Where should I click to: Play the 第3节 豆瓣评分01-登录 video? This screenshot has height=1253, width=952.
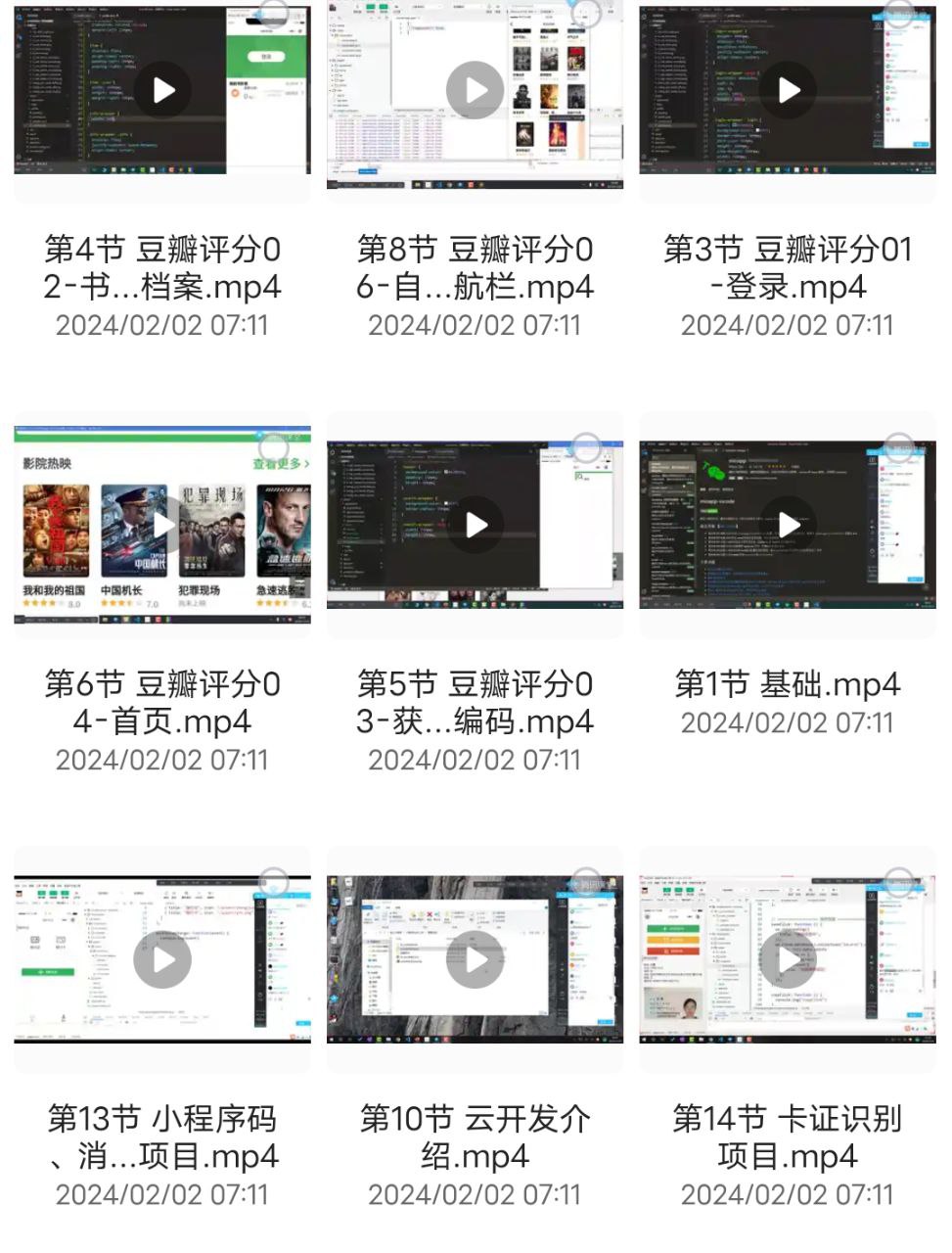click(787, 90)
